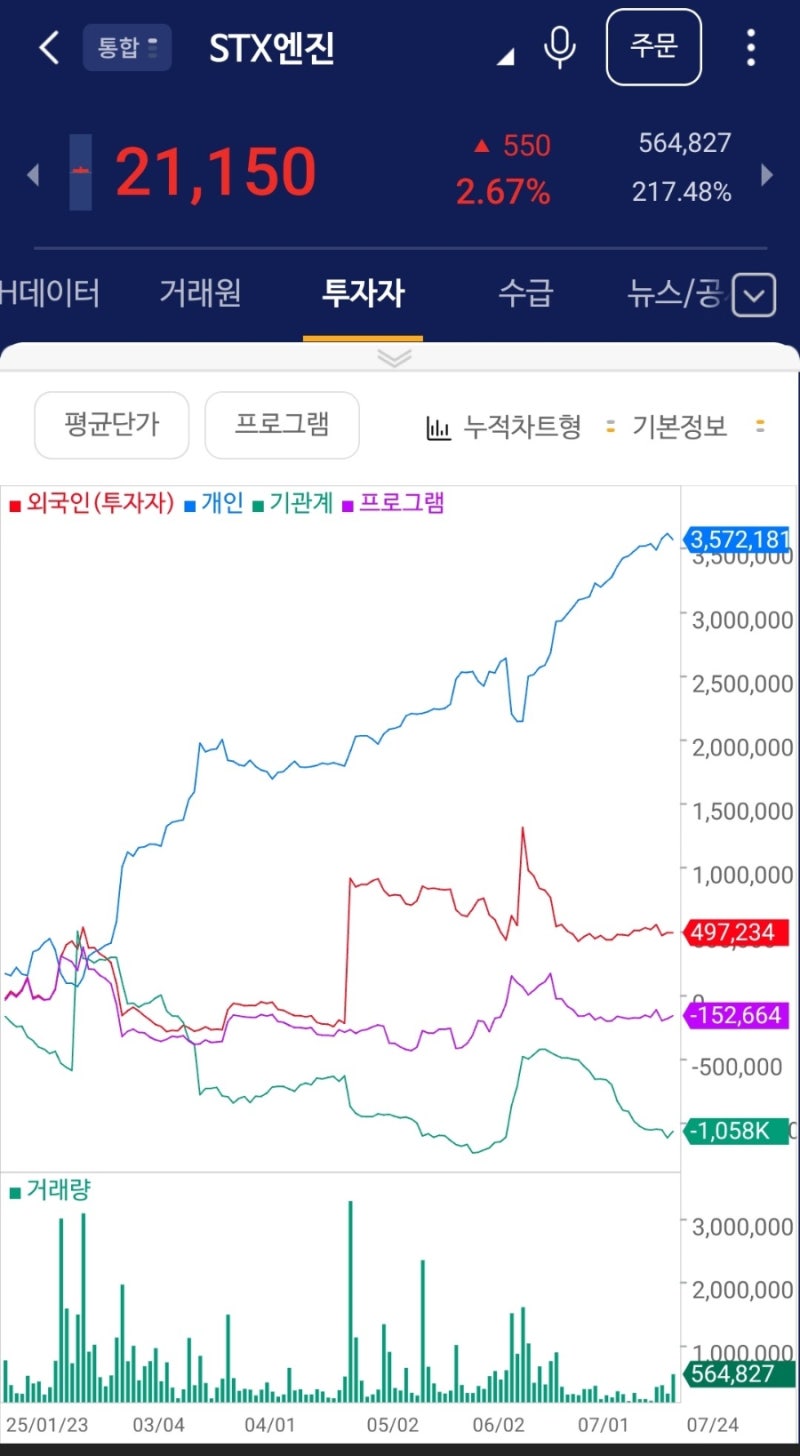Open the 통합 search mode dropdown

click(x=127, y=47)
